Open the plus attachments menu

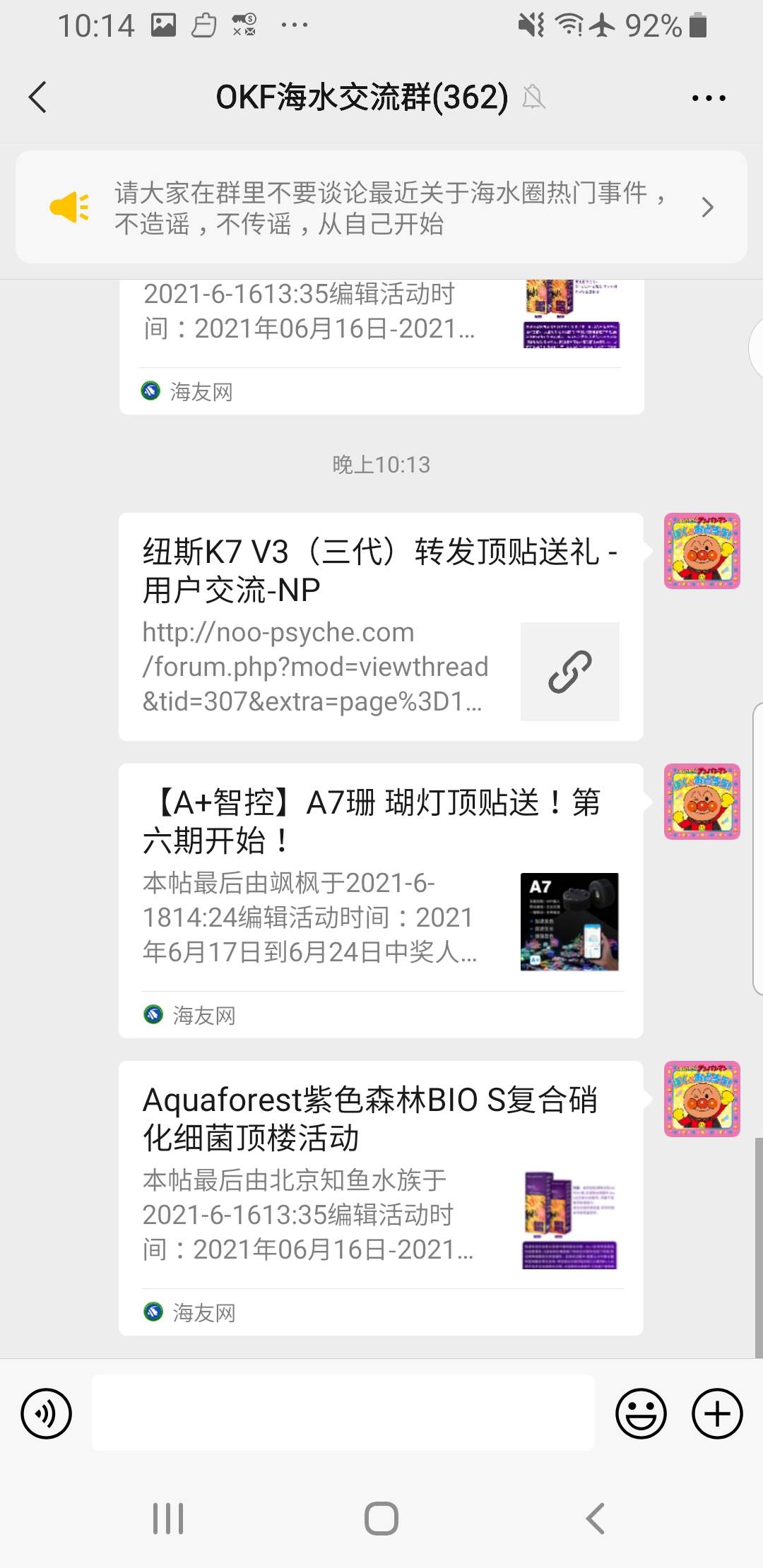tap(717, 1413)
